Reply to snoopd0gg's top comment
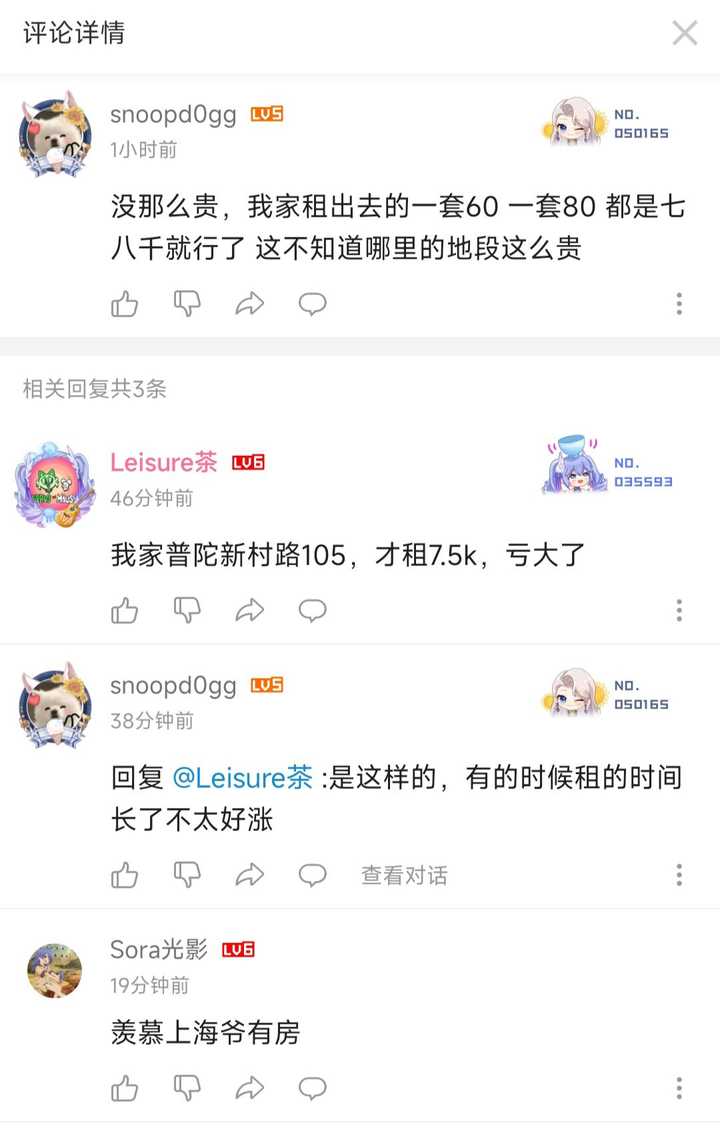This screenshot has width=720, height=1129. click(x=312, y=304)
